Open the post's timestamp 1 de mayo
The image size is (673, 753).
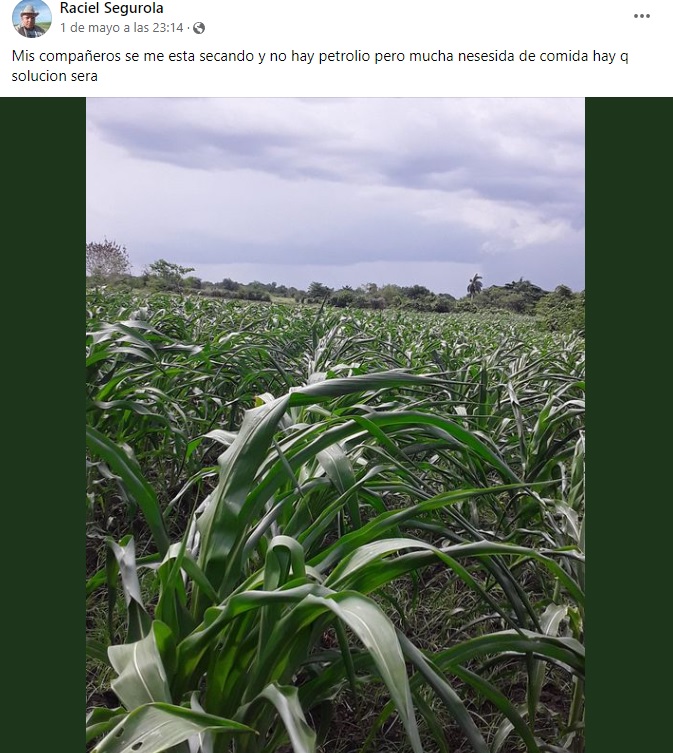[121, 28]
